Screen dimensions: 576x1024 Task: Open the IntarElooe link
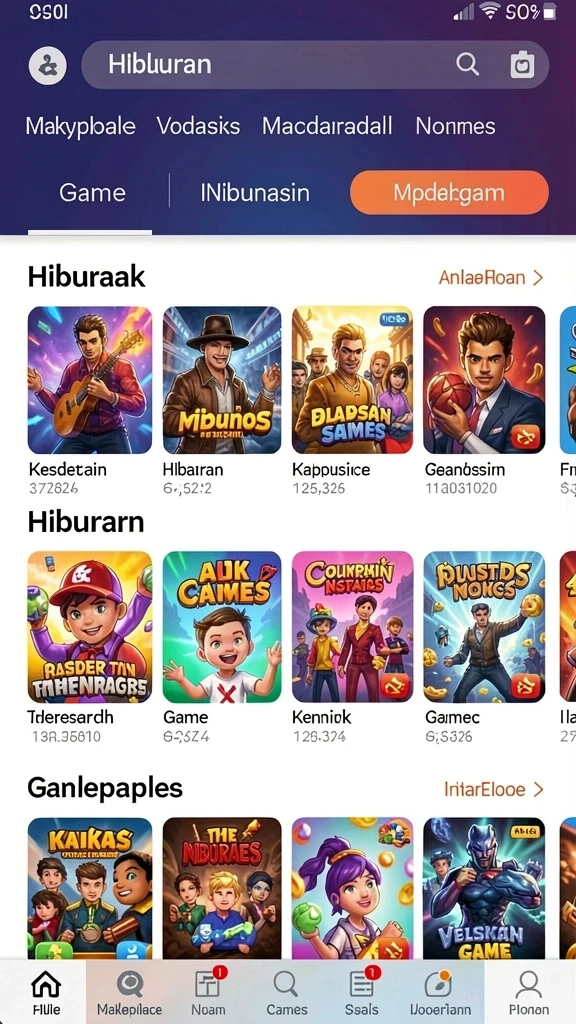494,790
